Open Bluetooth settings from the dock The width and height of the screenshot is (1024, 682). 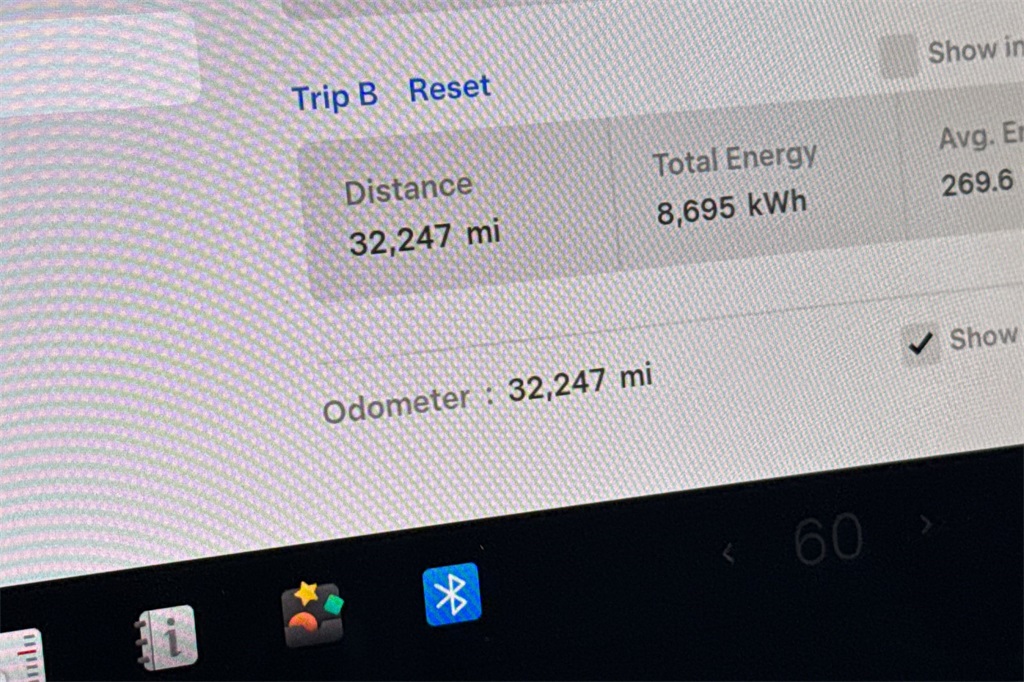[451, 595]
